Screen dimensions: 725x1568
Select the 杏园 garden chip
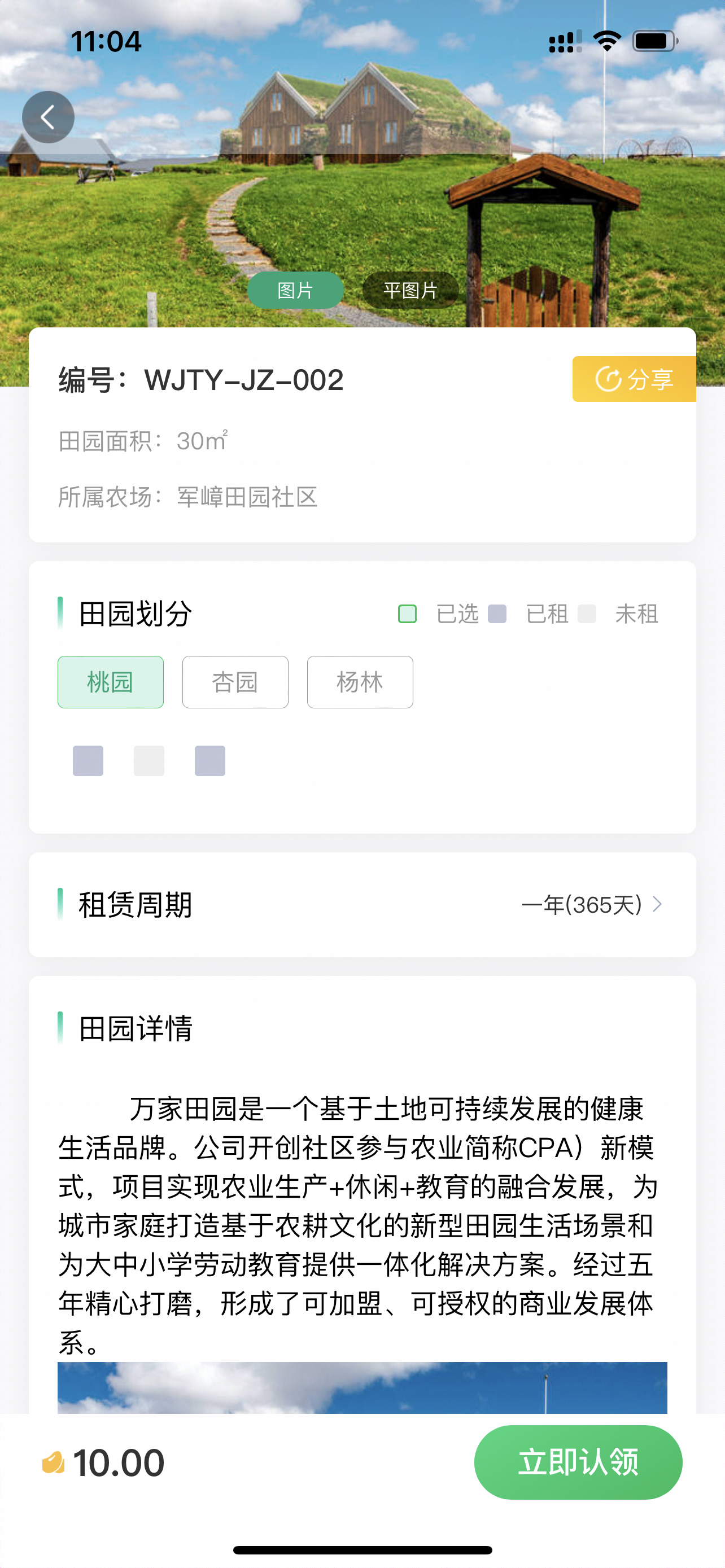(x=235, y=682)
